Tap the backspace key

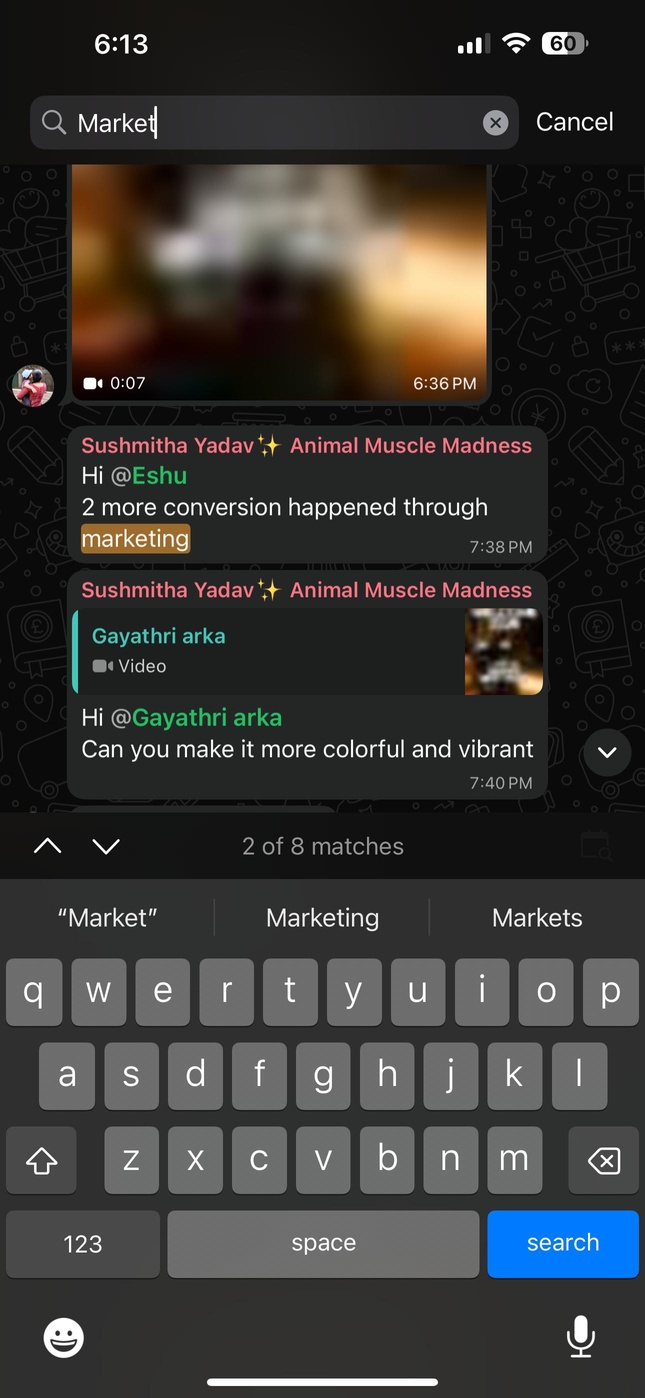click(603, 1160)
